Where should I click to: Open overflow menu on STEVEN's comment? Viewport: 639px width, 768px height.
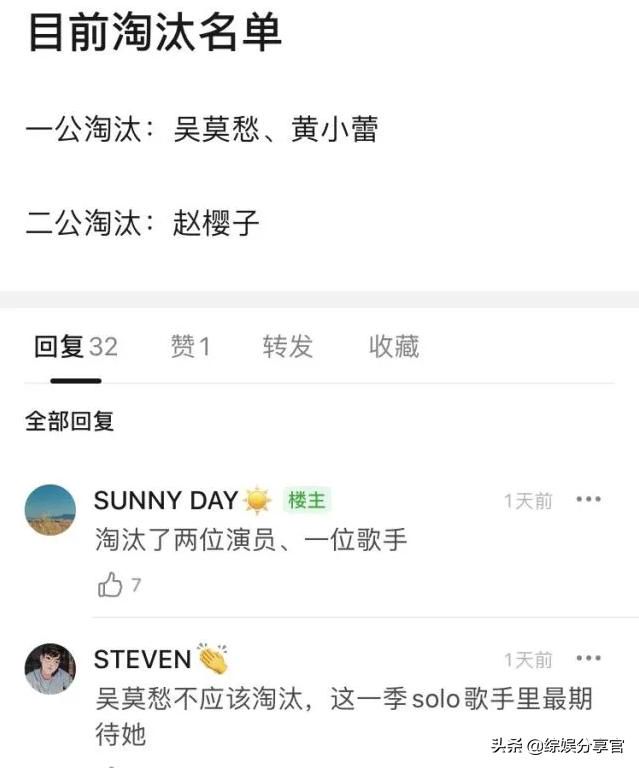pos(589,658)
